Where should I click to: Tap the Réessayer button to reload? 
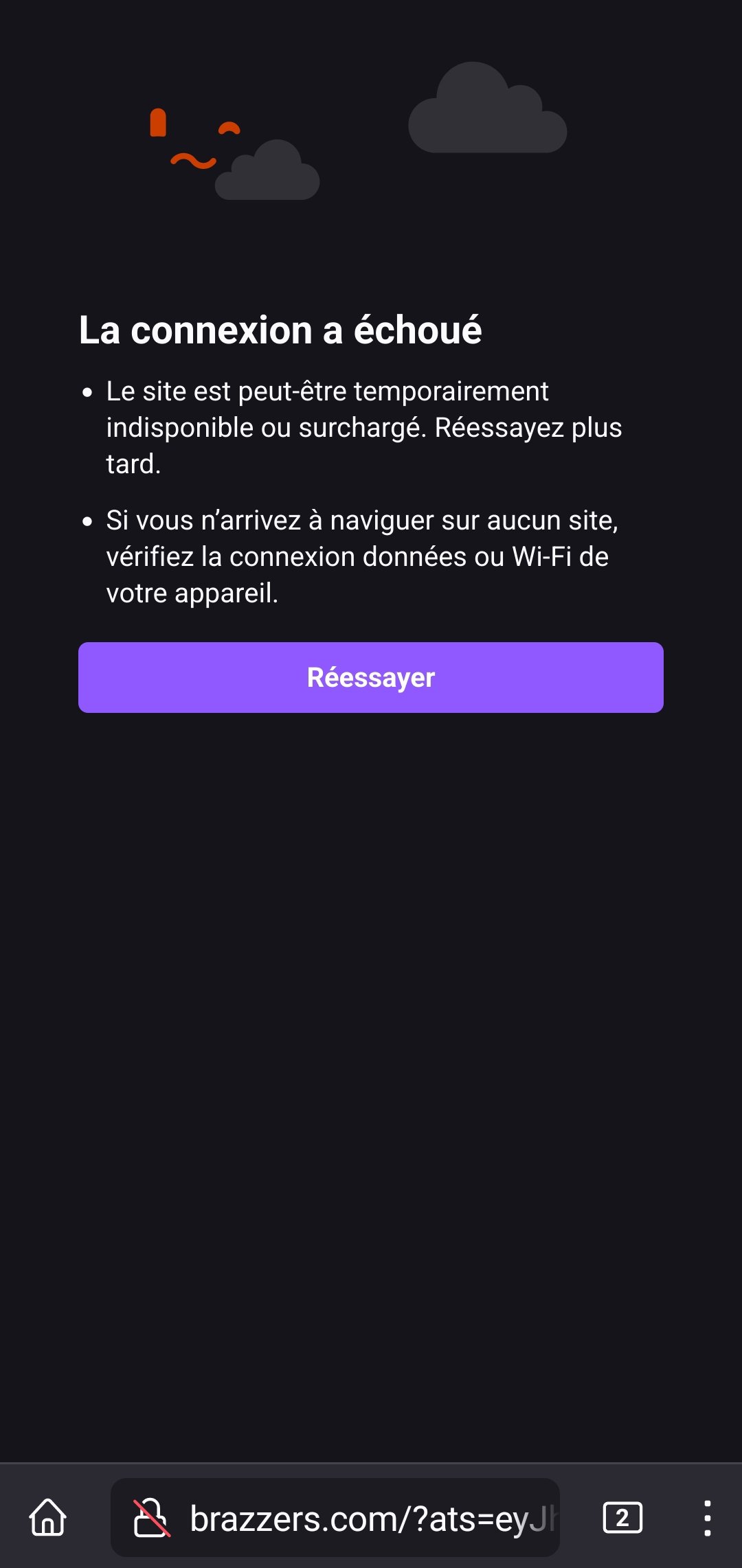(371, 677)
